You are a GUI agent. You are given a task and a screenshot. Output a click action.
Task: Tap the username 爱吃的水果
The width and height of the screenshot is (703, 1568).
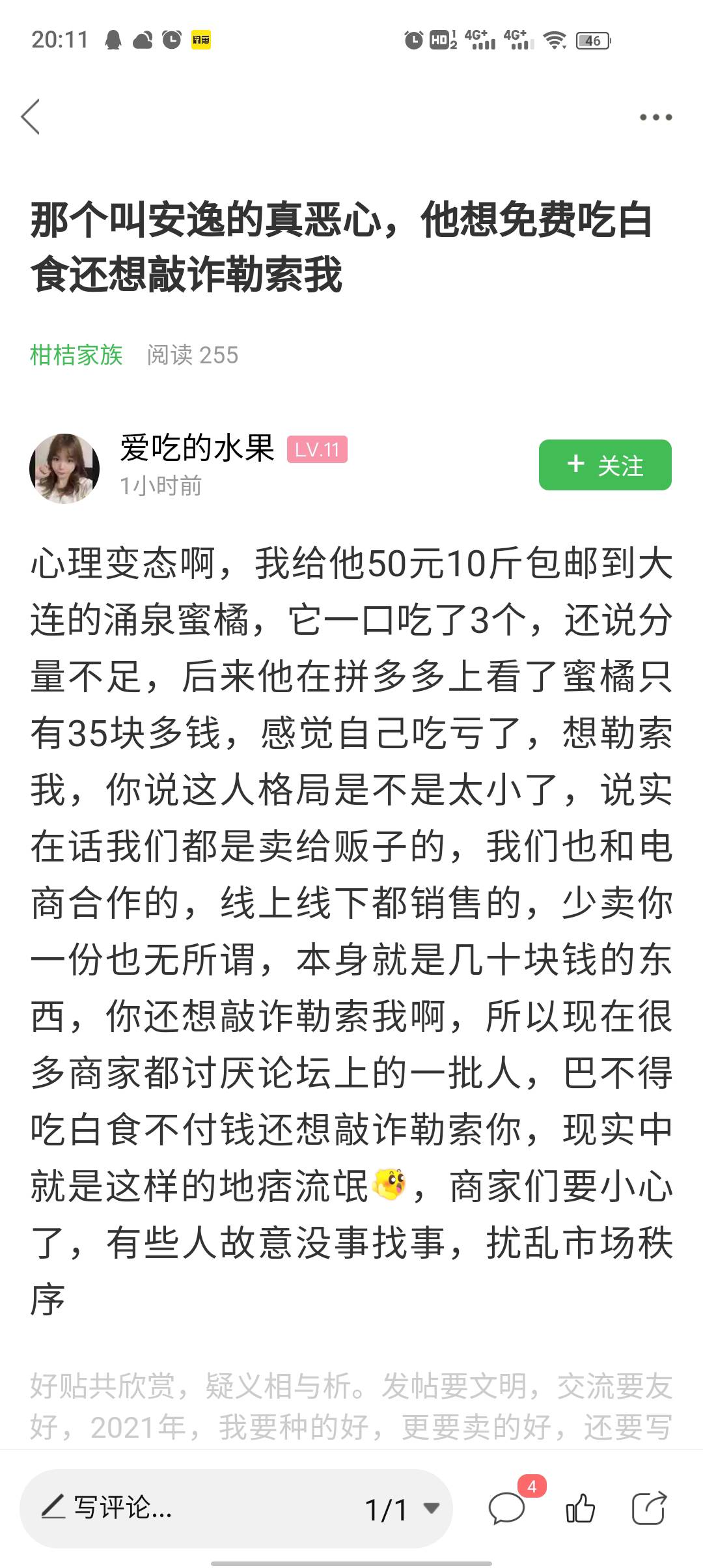pyautogui.click(x=197, y=449)
